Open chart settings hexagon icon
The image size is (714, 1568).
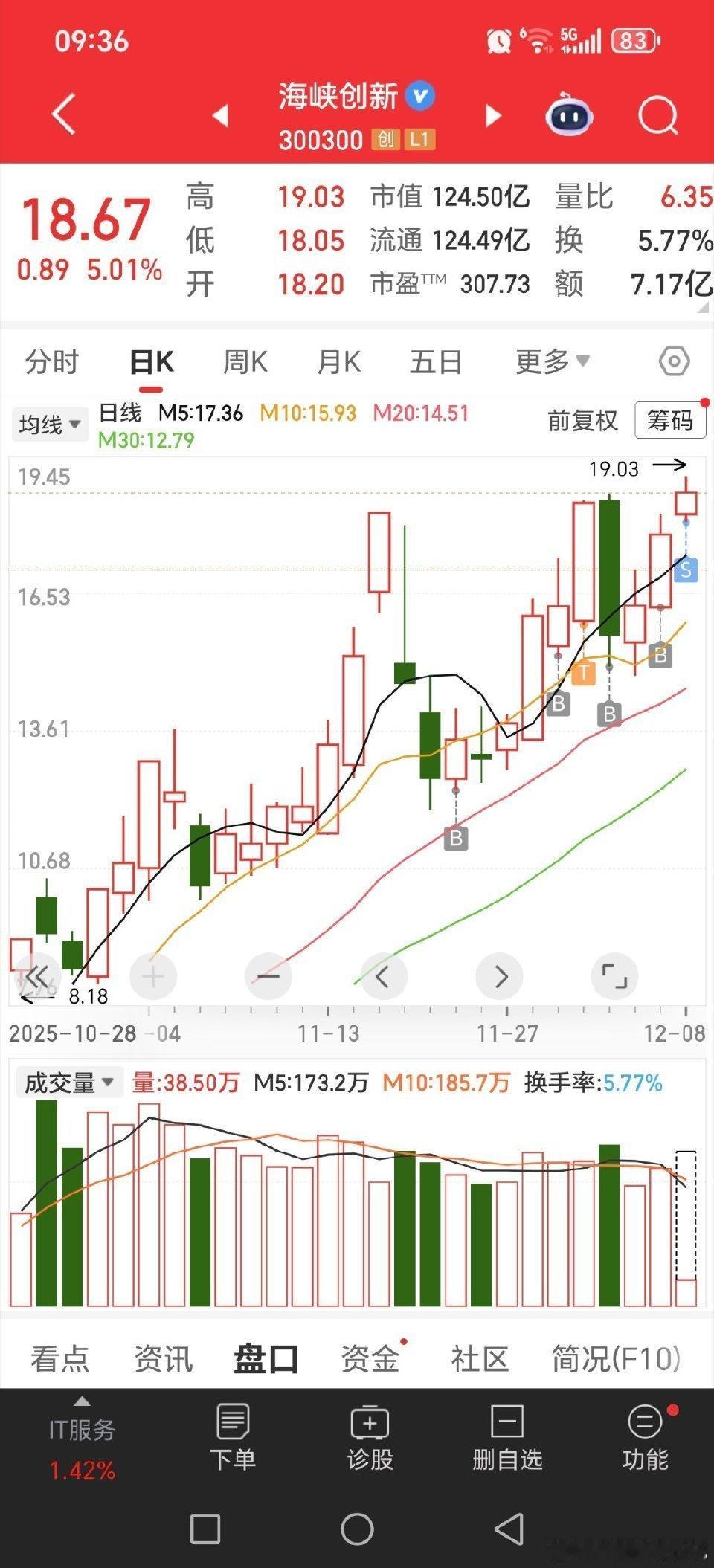pyautogui.click(x=674, y=362)
